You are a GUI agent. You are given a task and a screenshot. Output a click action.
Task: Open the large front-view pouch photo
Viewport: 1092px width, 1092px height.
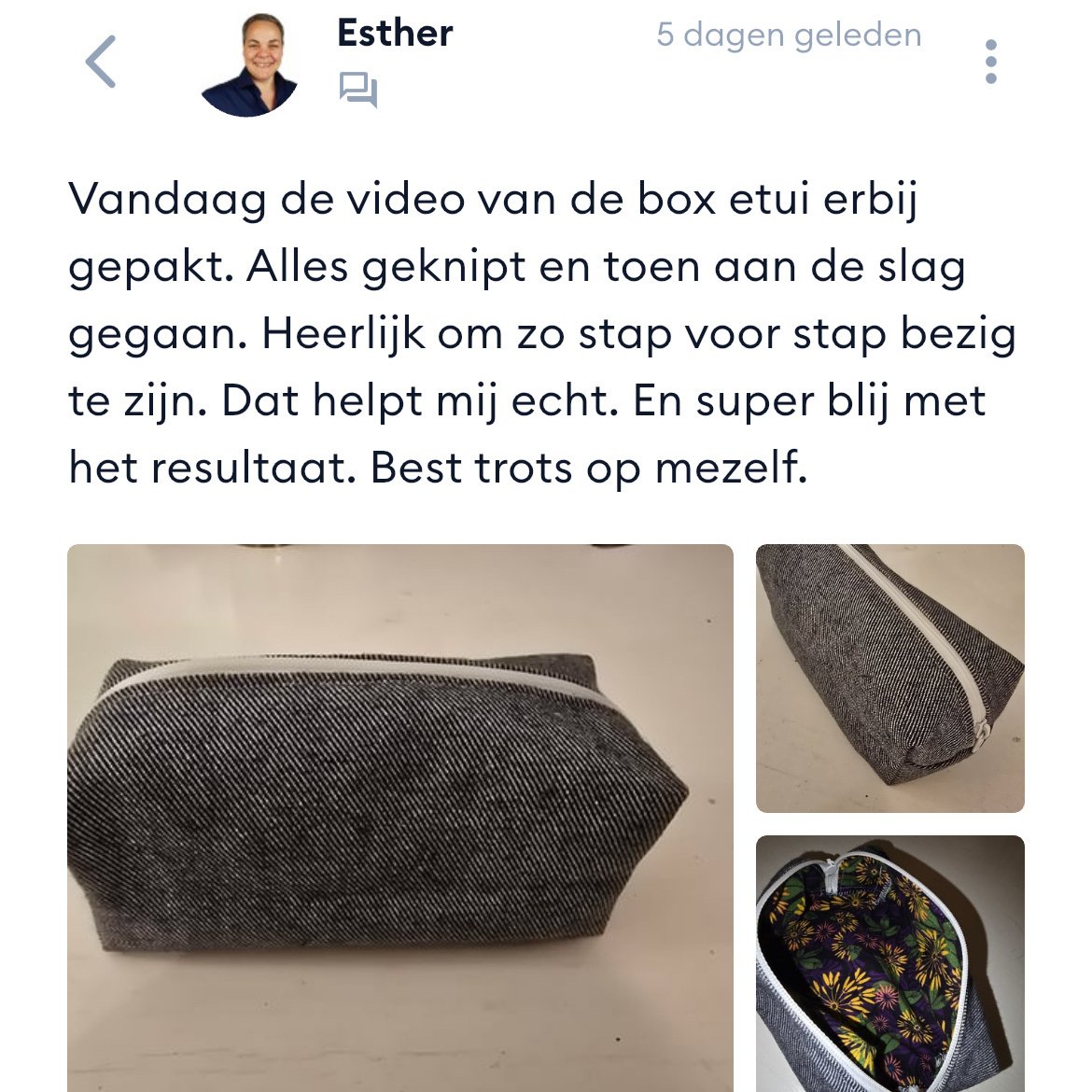click(399, 817)
